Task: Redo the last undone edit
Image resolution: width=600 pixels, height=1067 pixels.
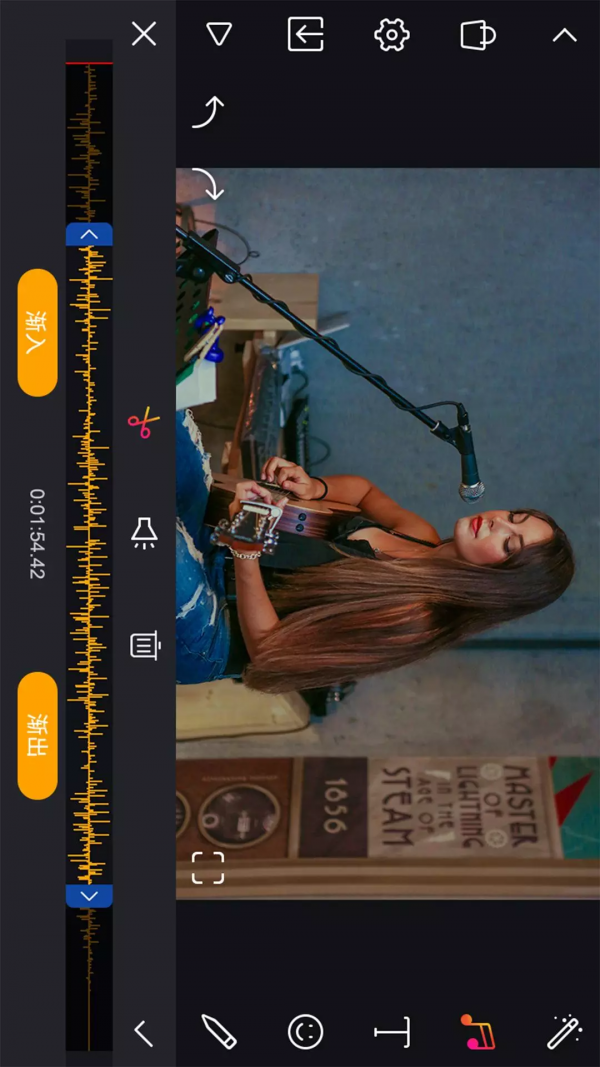Action: point(208,184)
